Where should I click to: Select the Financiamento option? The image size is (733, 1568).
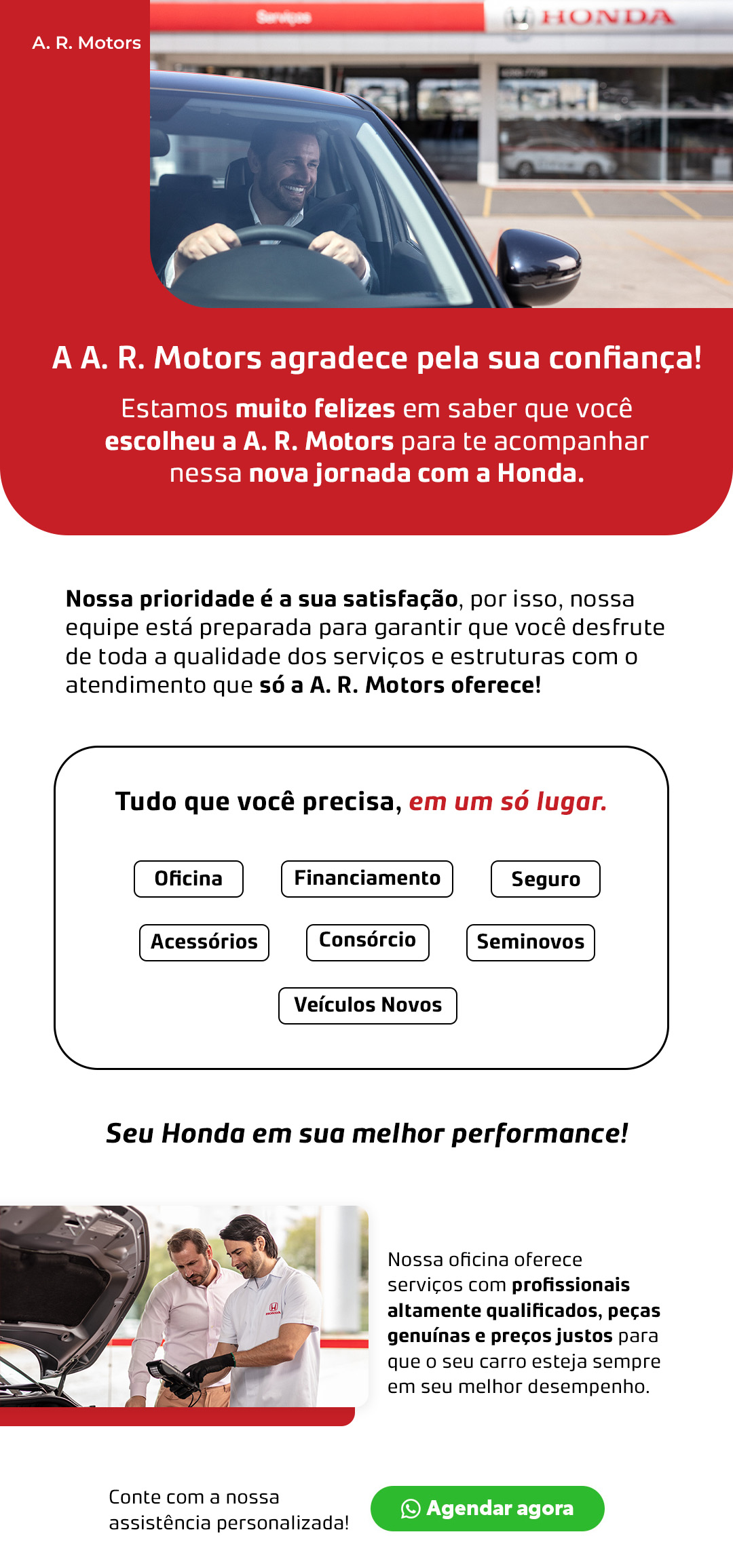pos(367,879)
